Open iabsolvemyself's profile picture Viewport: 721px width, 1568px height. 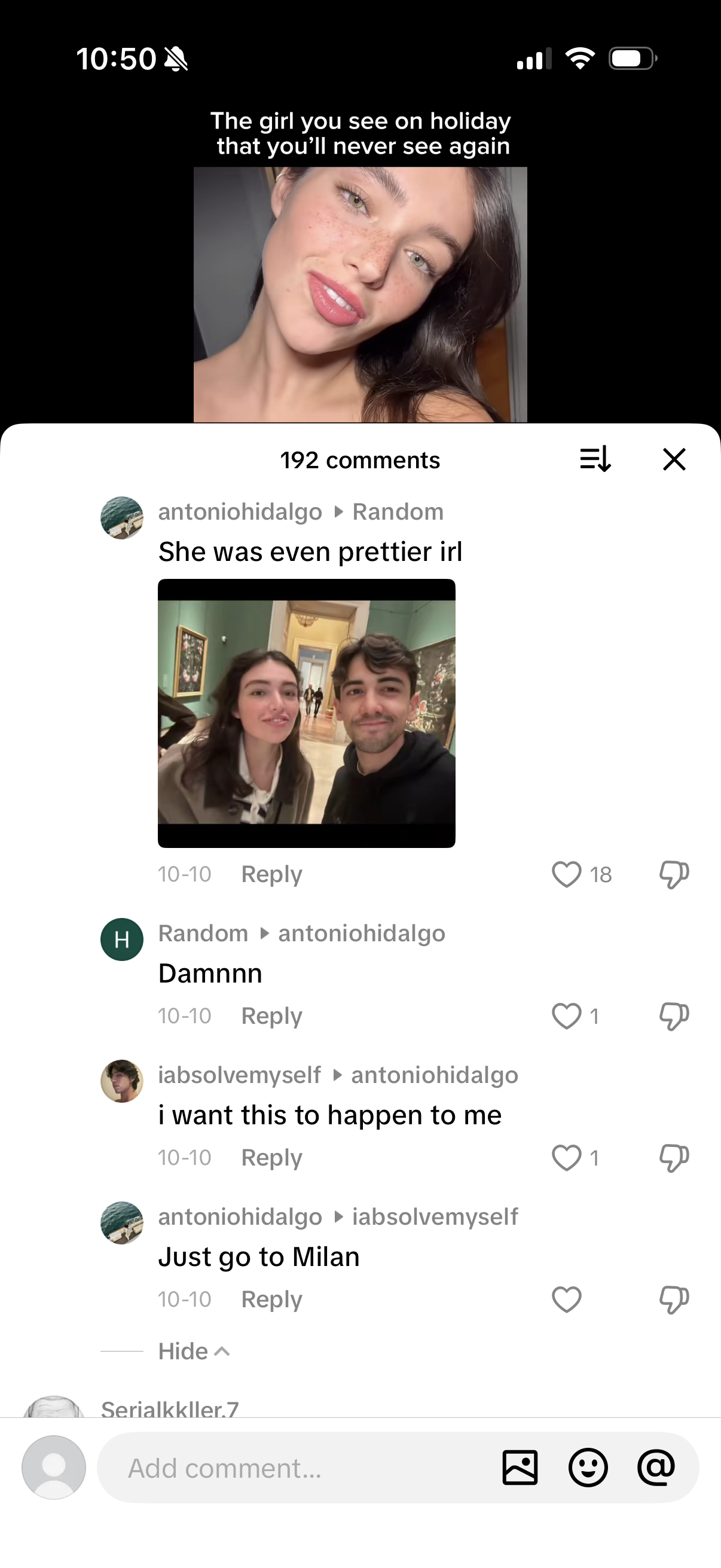(x=122, y=1081)
